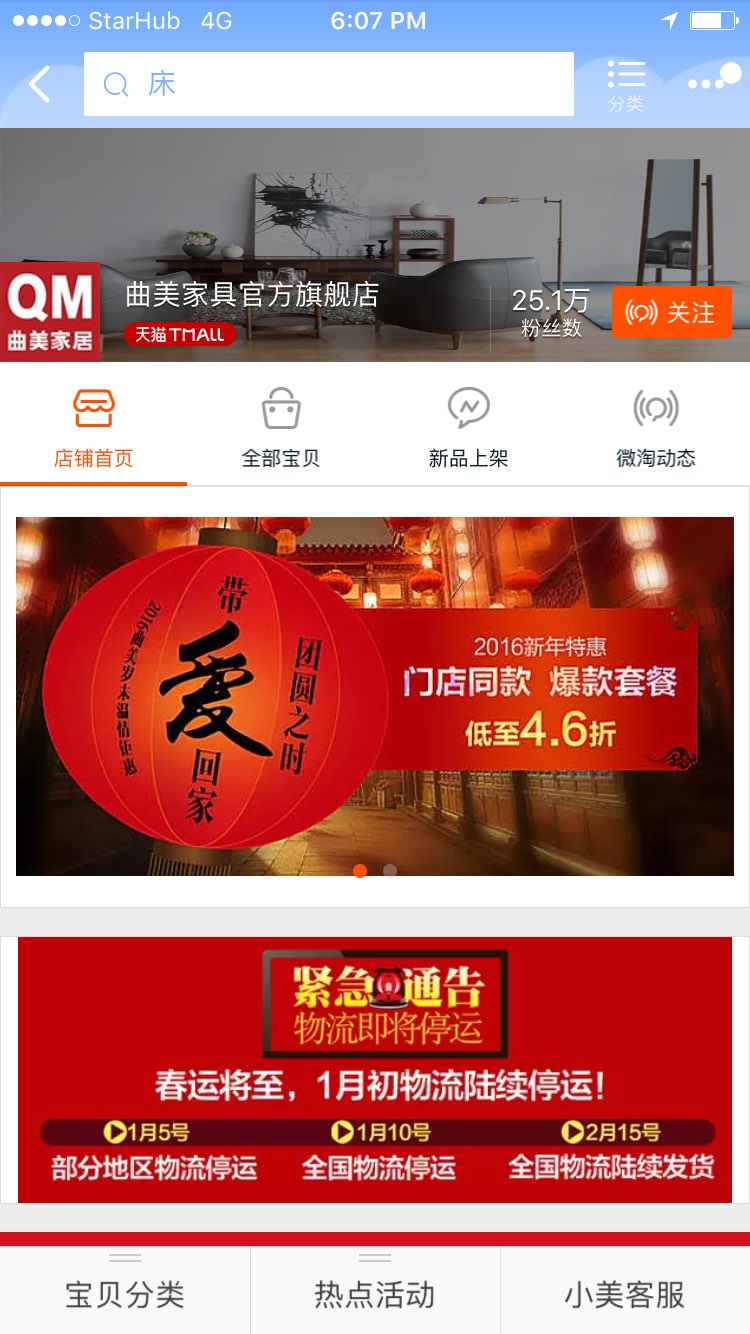The image size is (750, 1334).
Task: Open the 紧急通告 logistics notice banner
Action: 375,1070
